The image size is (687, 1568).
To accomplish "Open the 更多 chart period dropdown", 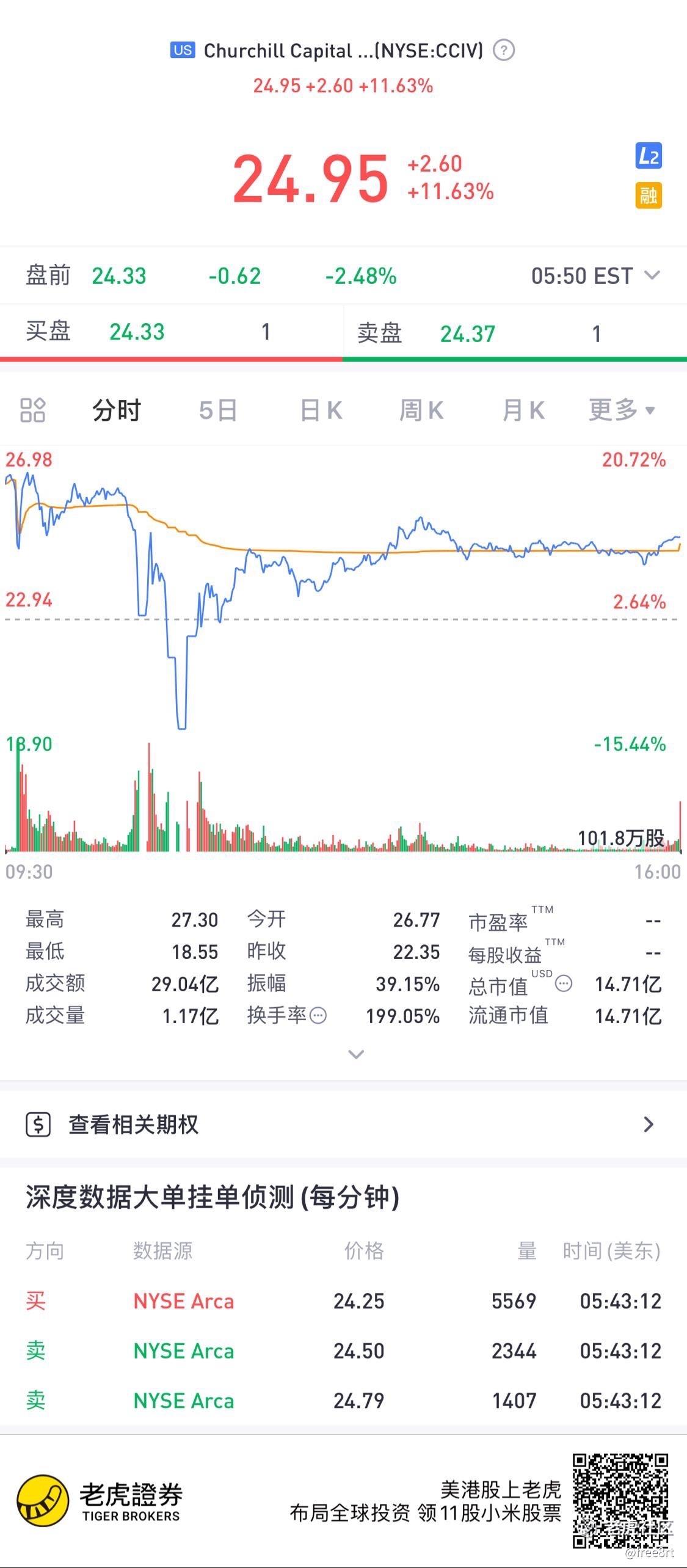I will 621,410.
